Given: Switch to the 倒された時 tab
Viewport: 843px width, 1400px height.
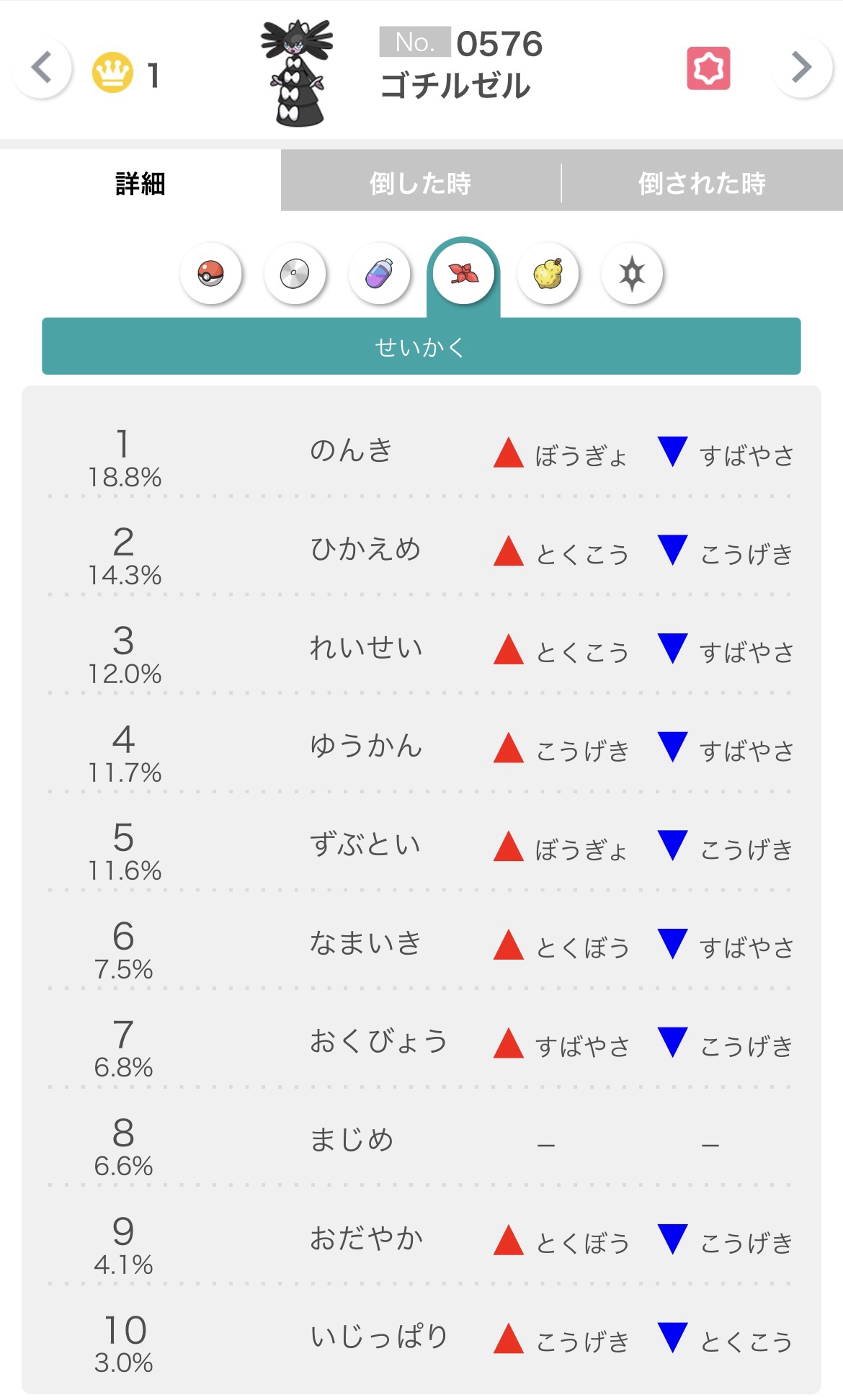Looking at the screenshot, I should [702, 182].
